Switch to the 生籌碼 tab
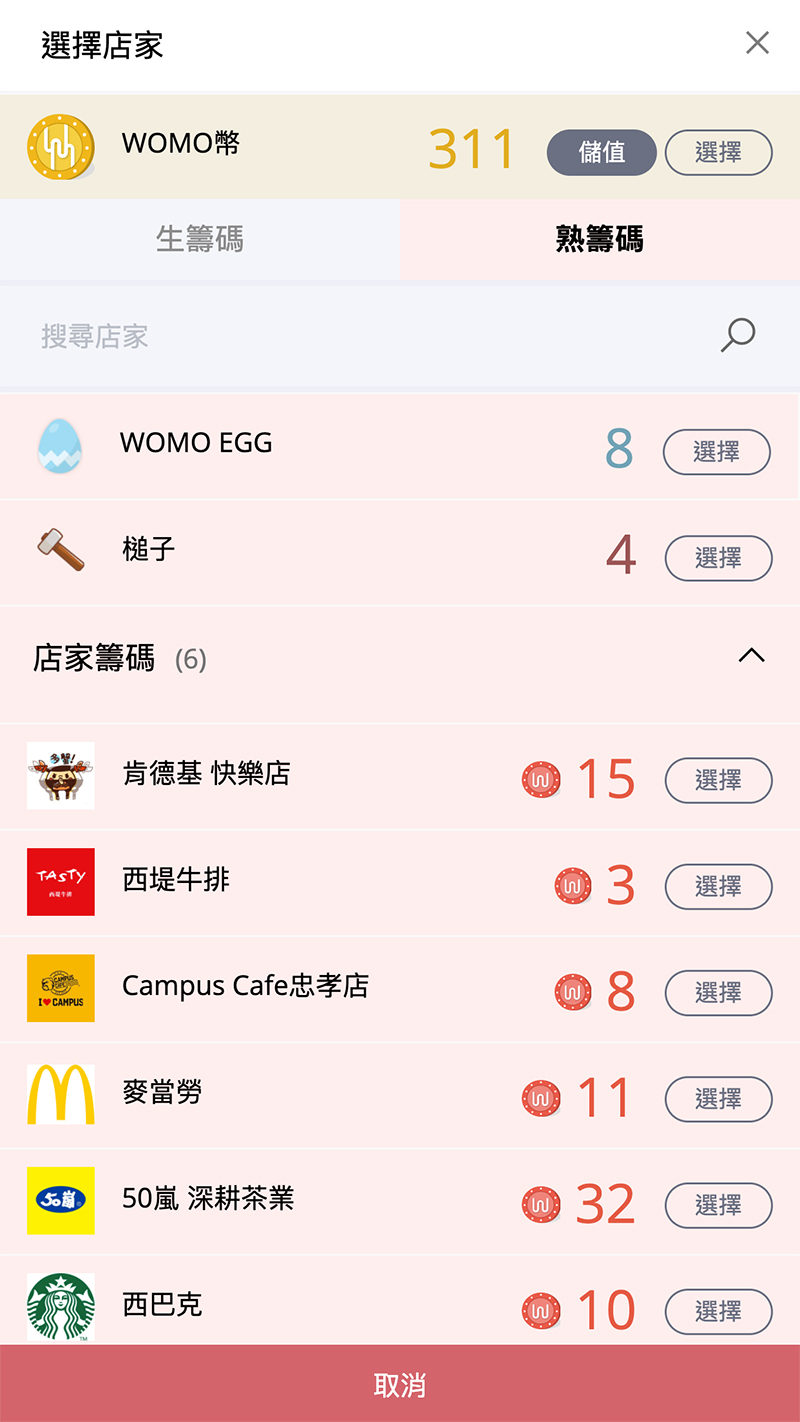800x1422 pixels. [200, 240]
